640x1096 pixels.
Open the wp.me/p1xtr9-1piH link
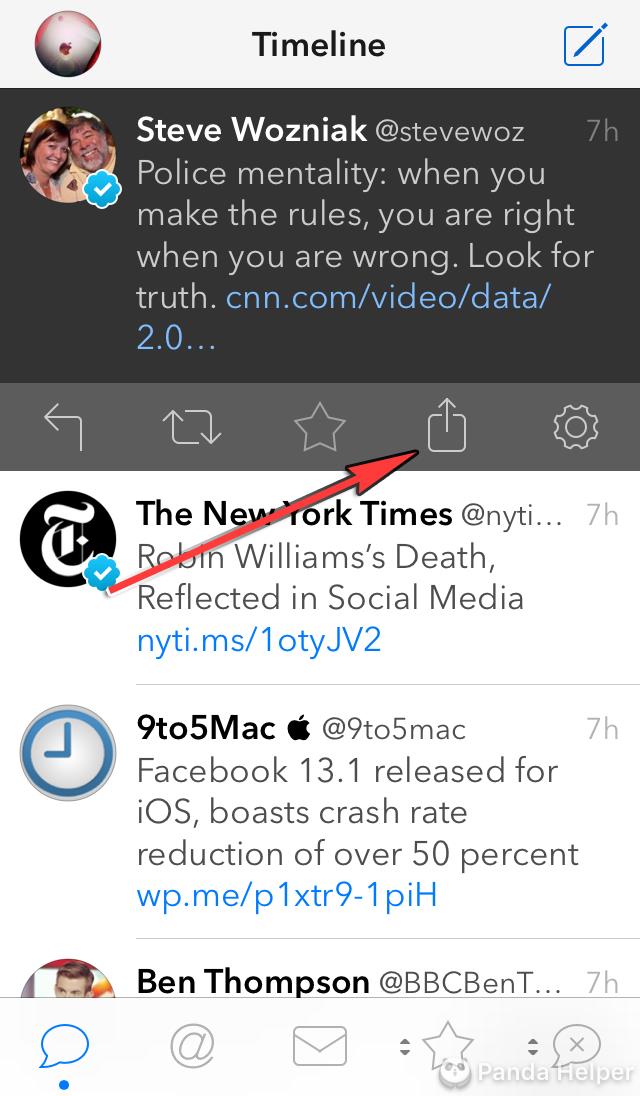(287, 895)
